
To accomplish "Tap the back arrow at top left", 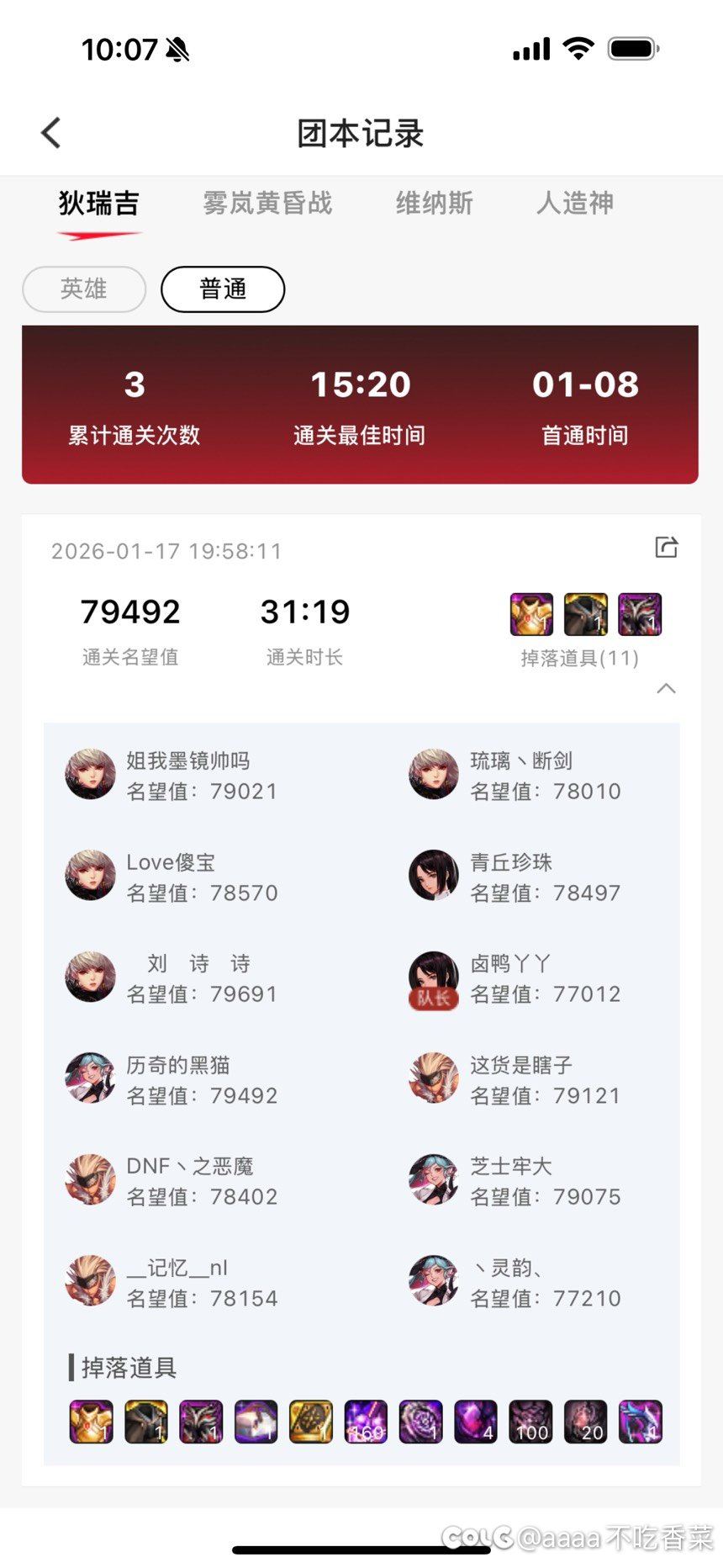I will coord(50,132).
